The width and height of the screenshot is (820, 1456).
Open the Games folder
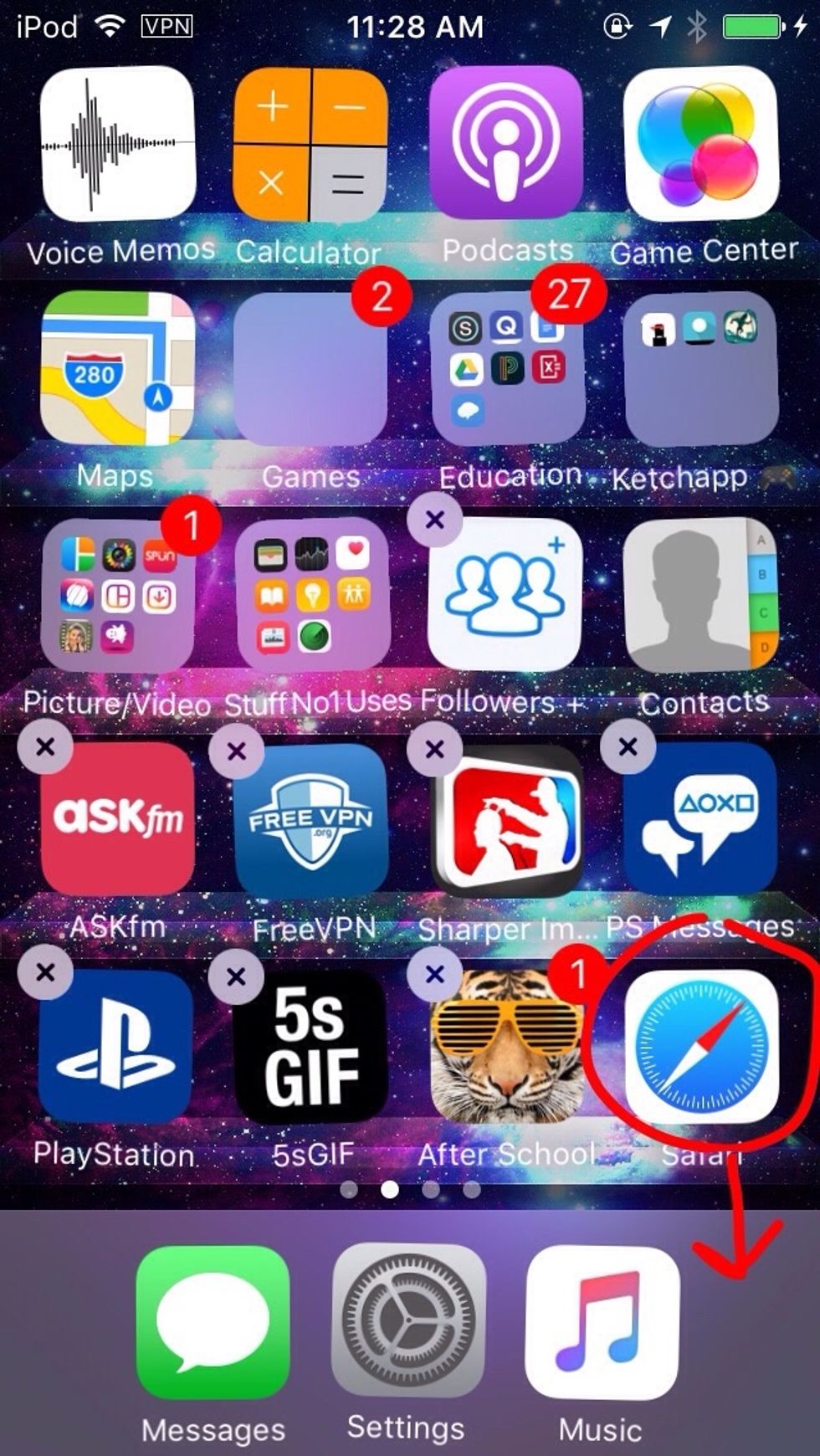[x=310, y=368]
